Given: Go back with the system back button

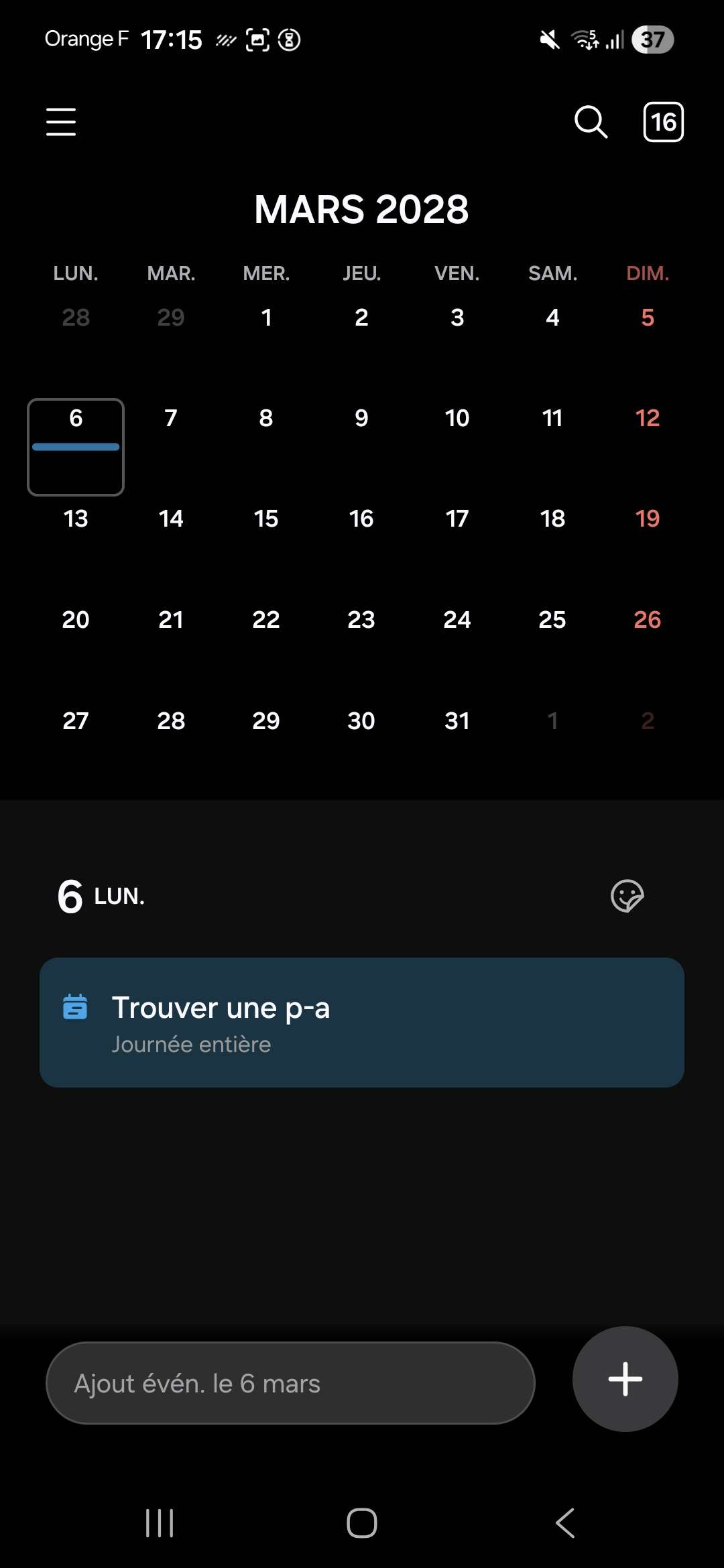Looking at the screenshot, I should [x=565, y=1523].
